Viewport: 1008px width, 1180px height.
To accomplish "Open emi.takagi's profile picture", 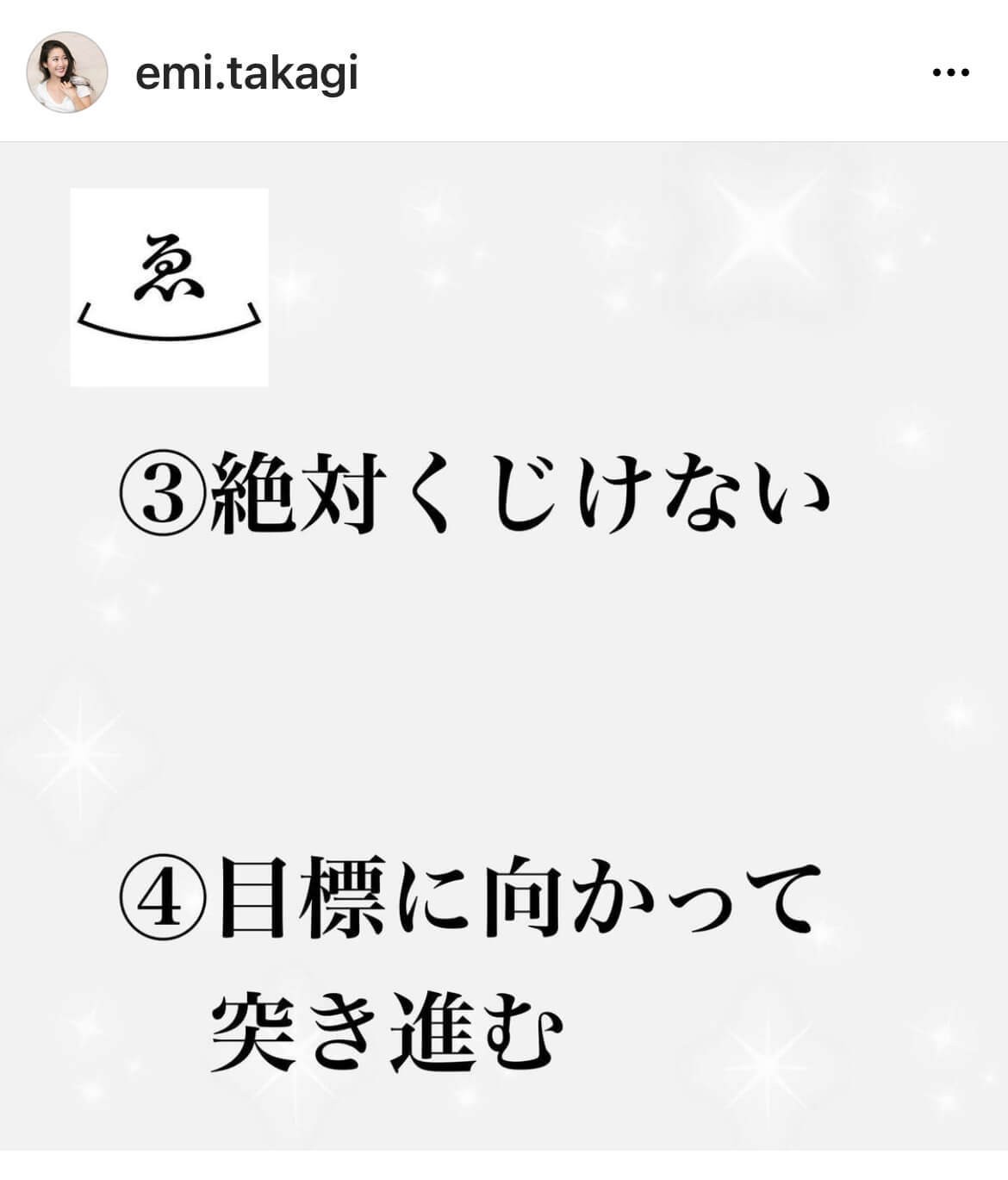I will click(67, 72).
